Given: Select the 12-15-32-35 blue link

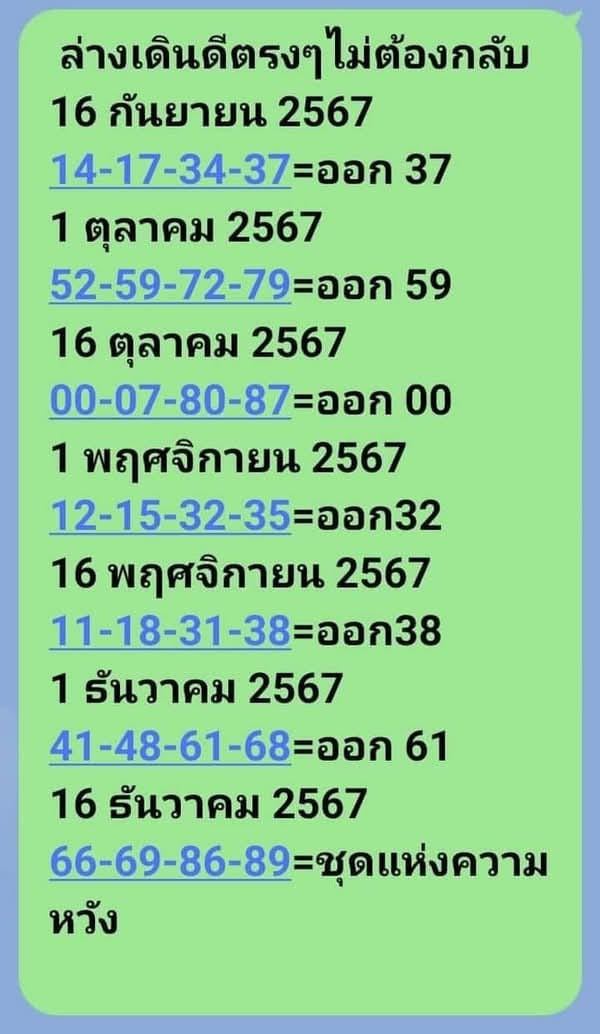Looking at the screenshot, I should [x=170, y=516].
